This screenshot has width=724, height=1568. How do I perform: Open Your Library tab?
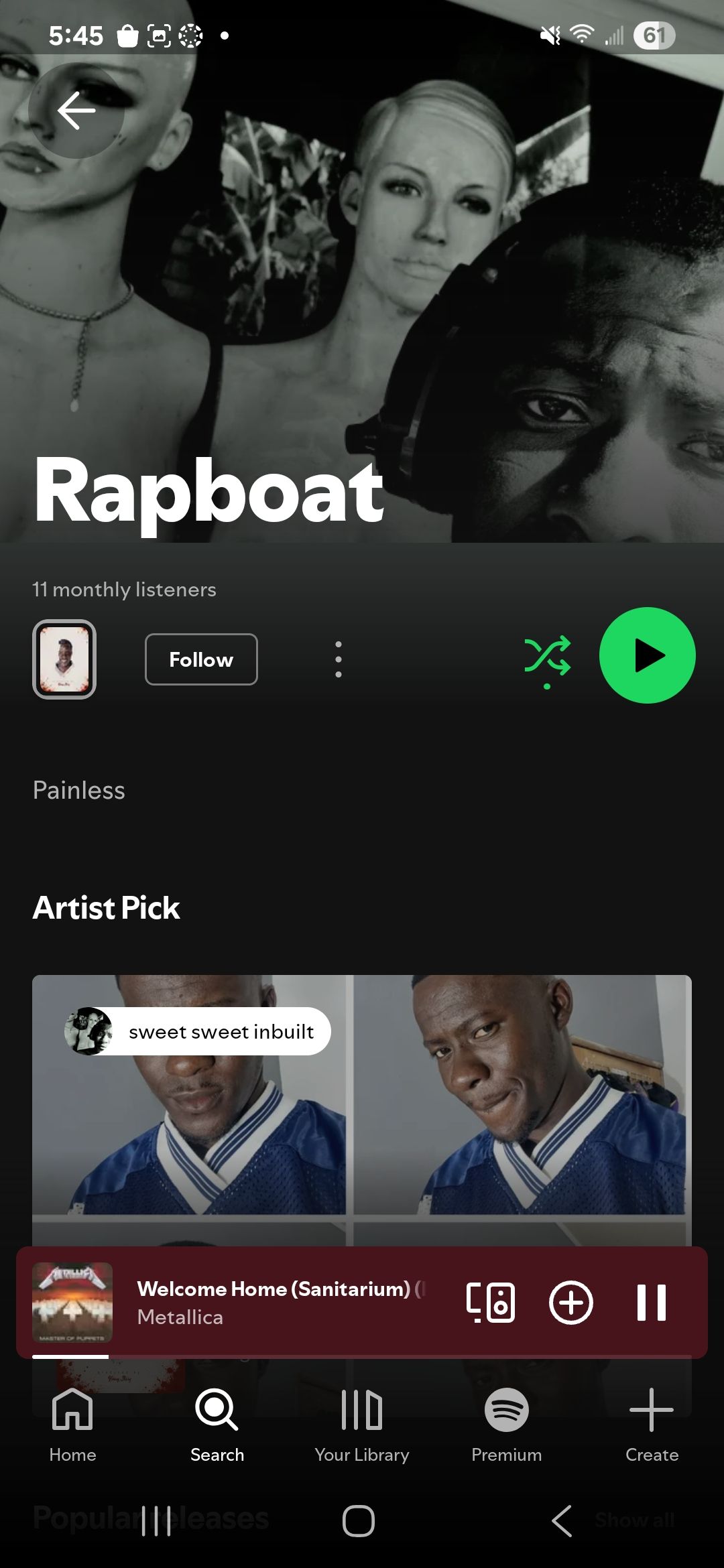(362, 1426)
